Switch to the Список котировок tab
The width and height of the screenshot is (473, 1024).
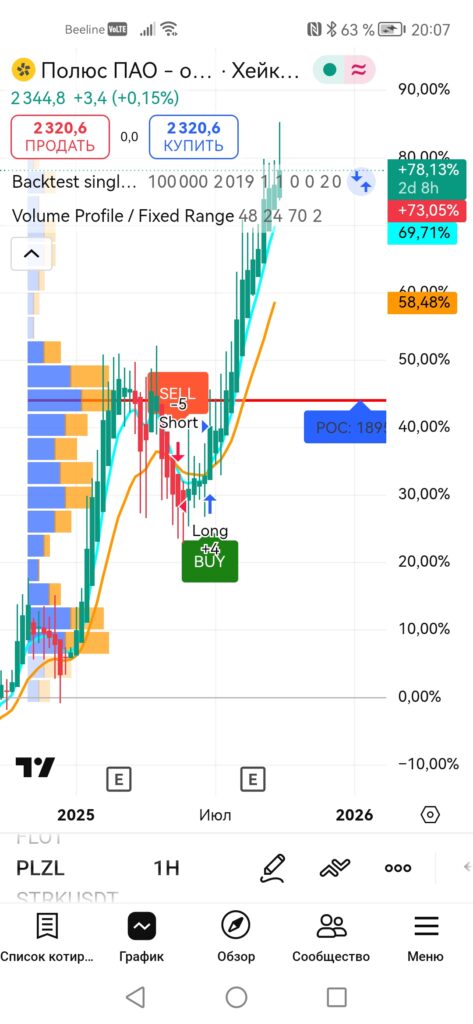tap(47, 938)
